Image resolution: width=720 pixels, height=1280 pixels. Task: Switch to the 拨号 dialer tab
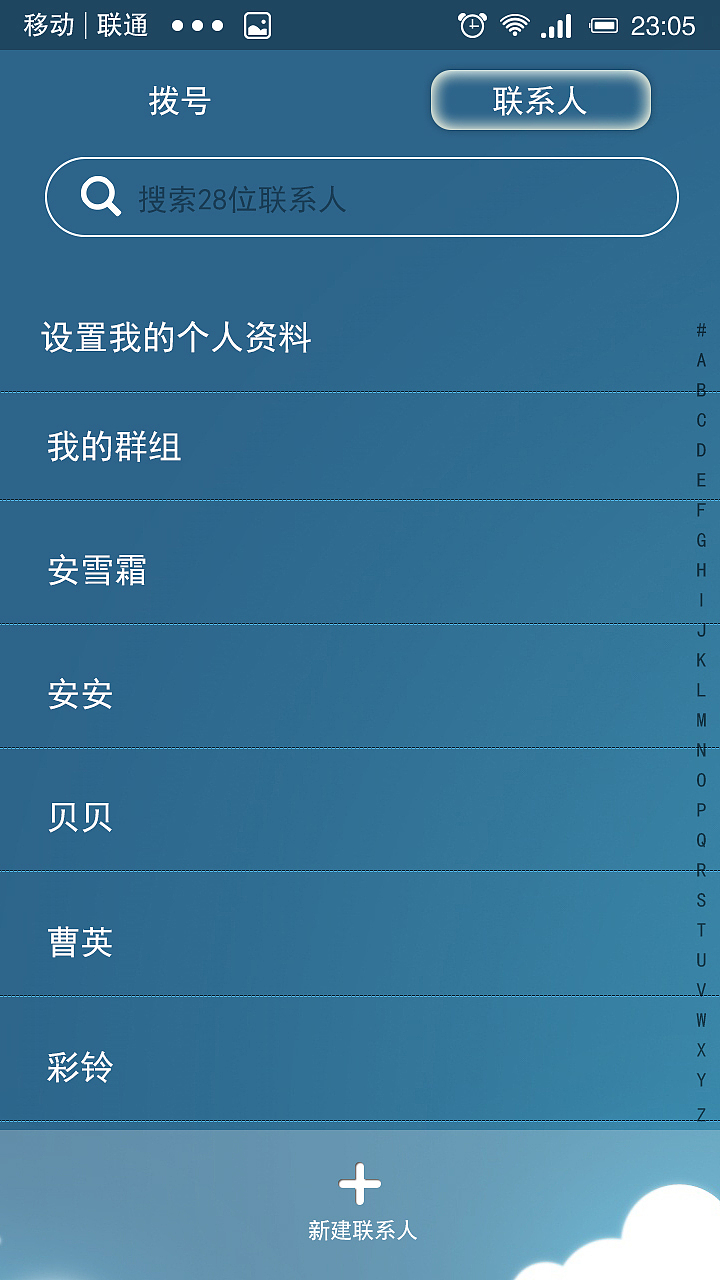[x=178, y=100]
